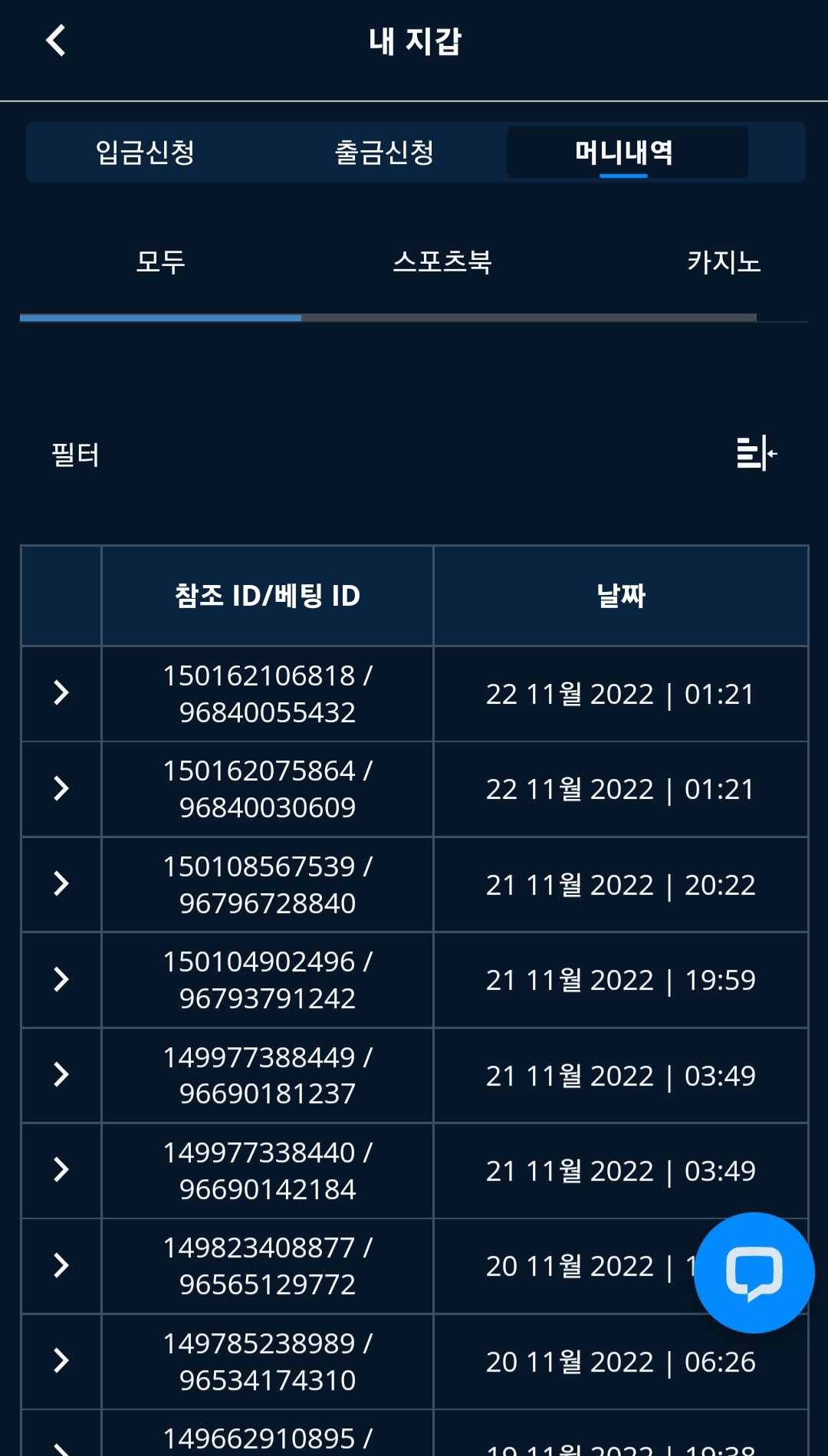The width and height of the screenshot is (828, 1456).
Task: Switch to the 입금신청 tab
Action: click(145, 152)
